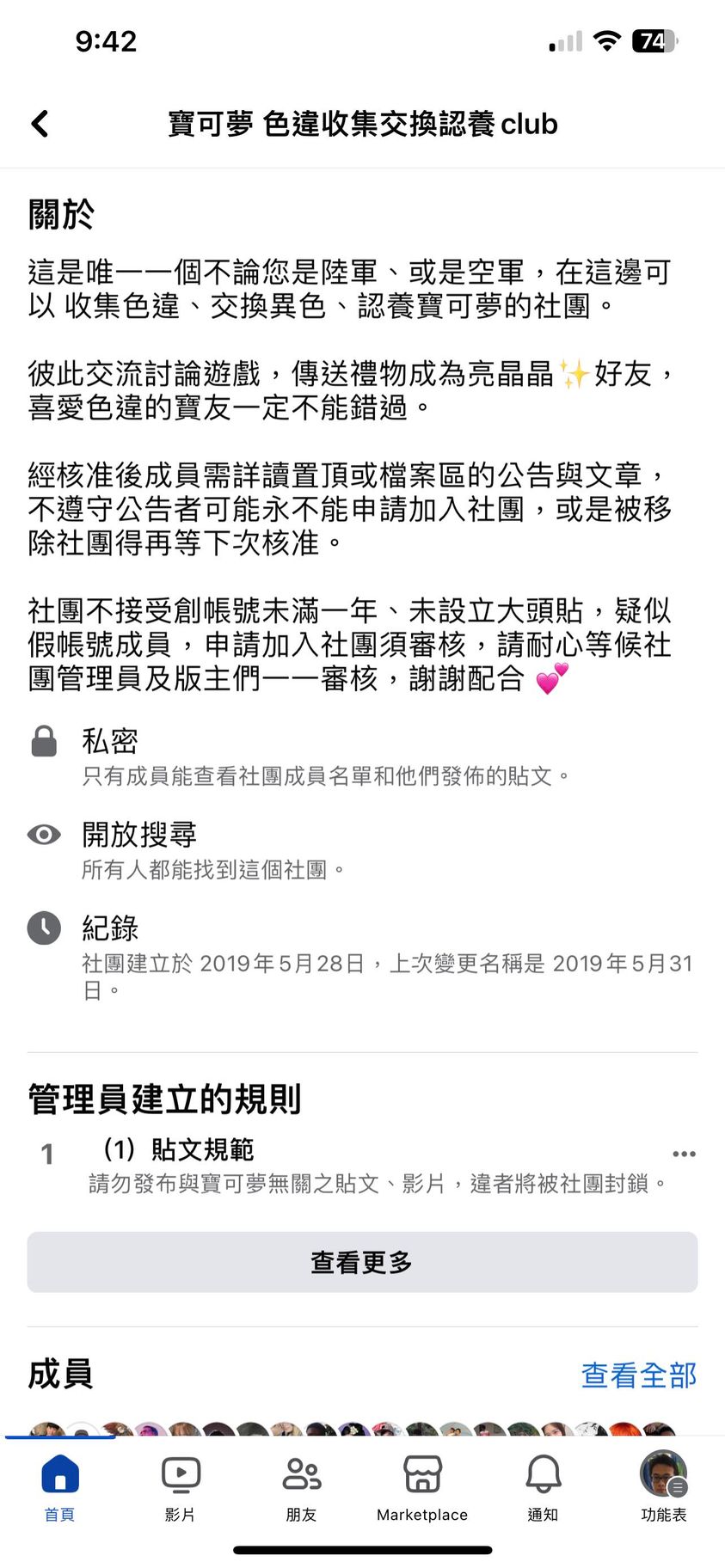This screenshot has height=1568, width=725.
Task: Open 查看全部 to view all members
Action: point(638,1375)
